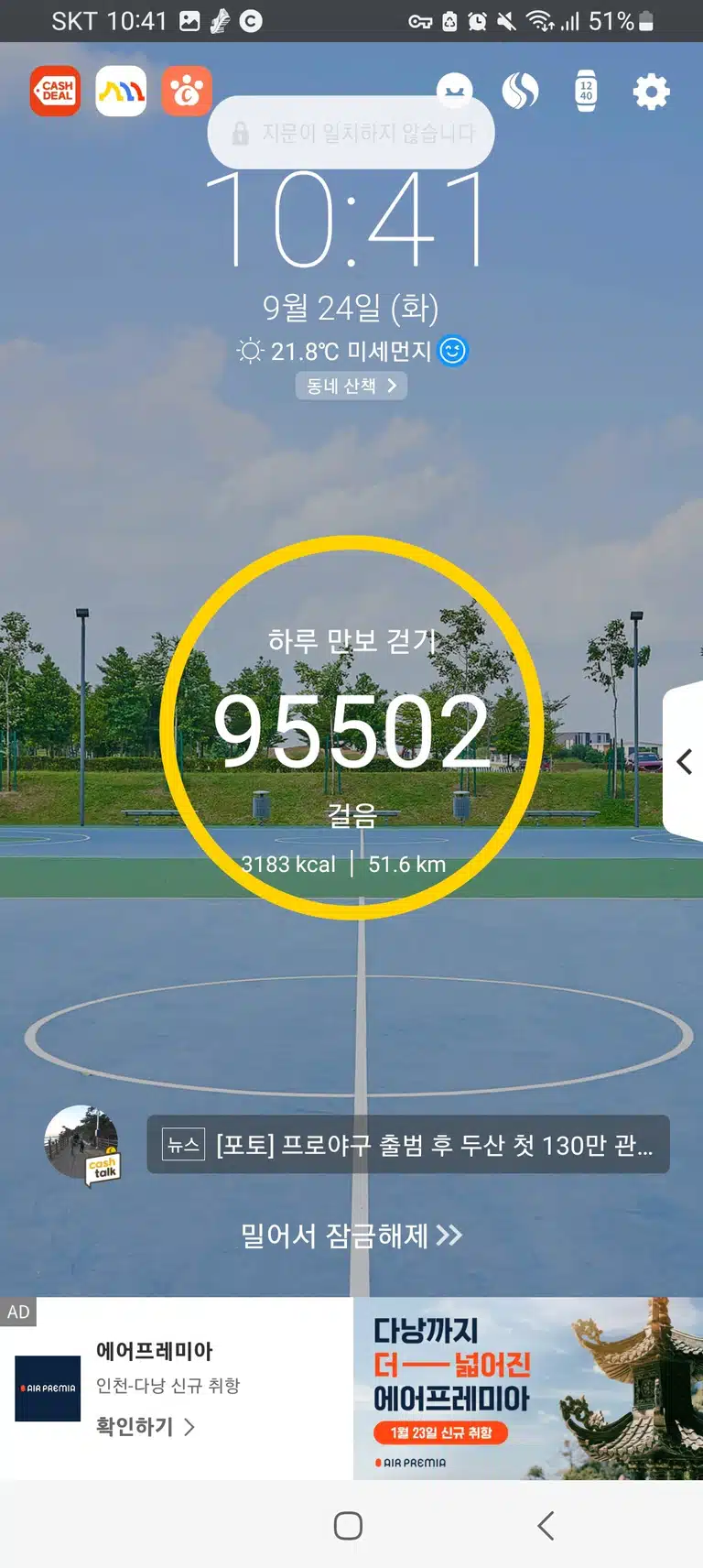
Task: Open the Cash Talk thumbnail
Action: tap(82, 1145)
